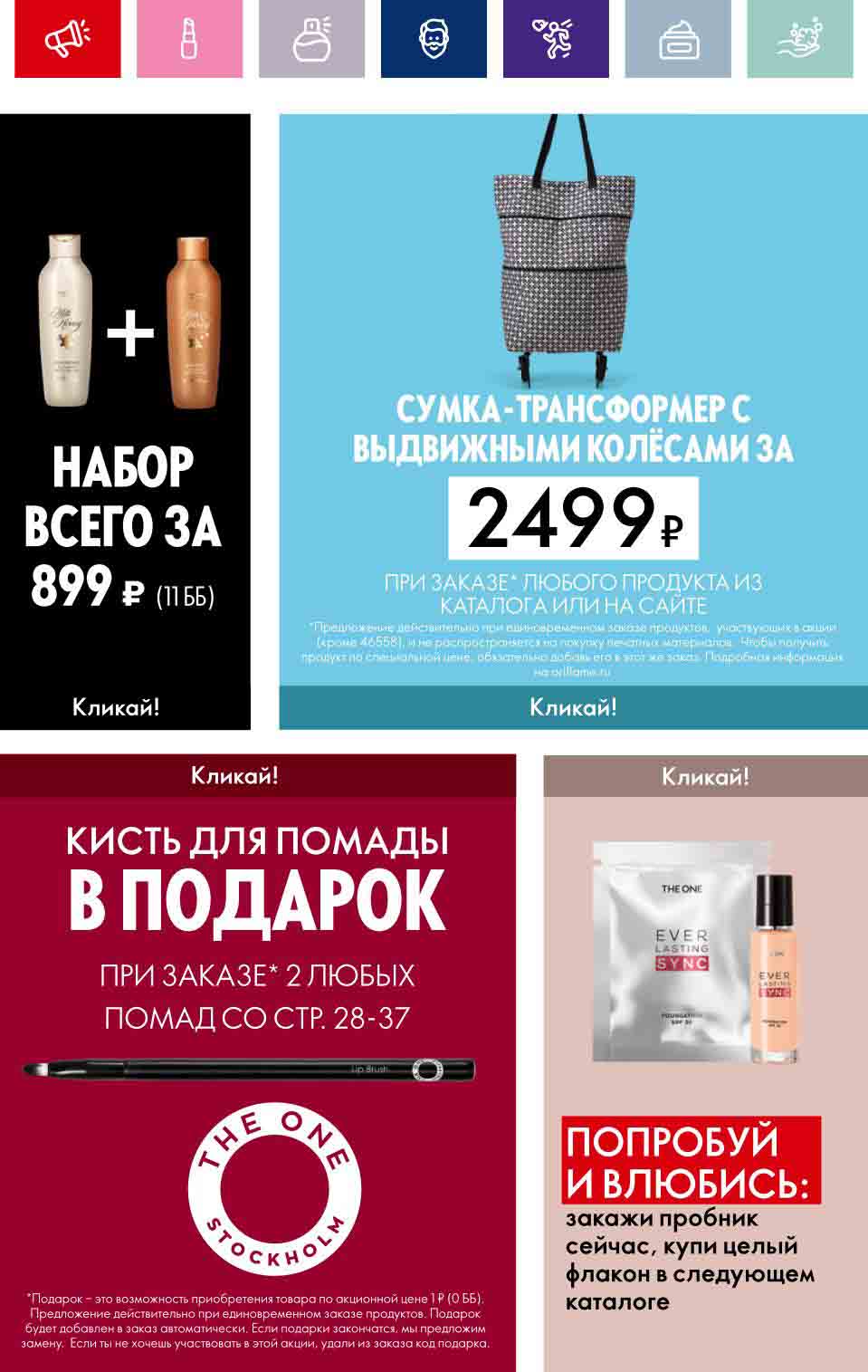Tap Кликай! above the lipstick brush gift

coord(234,776)
